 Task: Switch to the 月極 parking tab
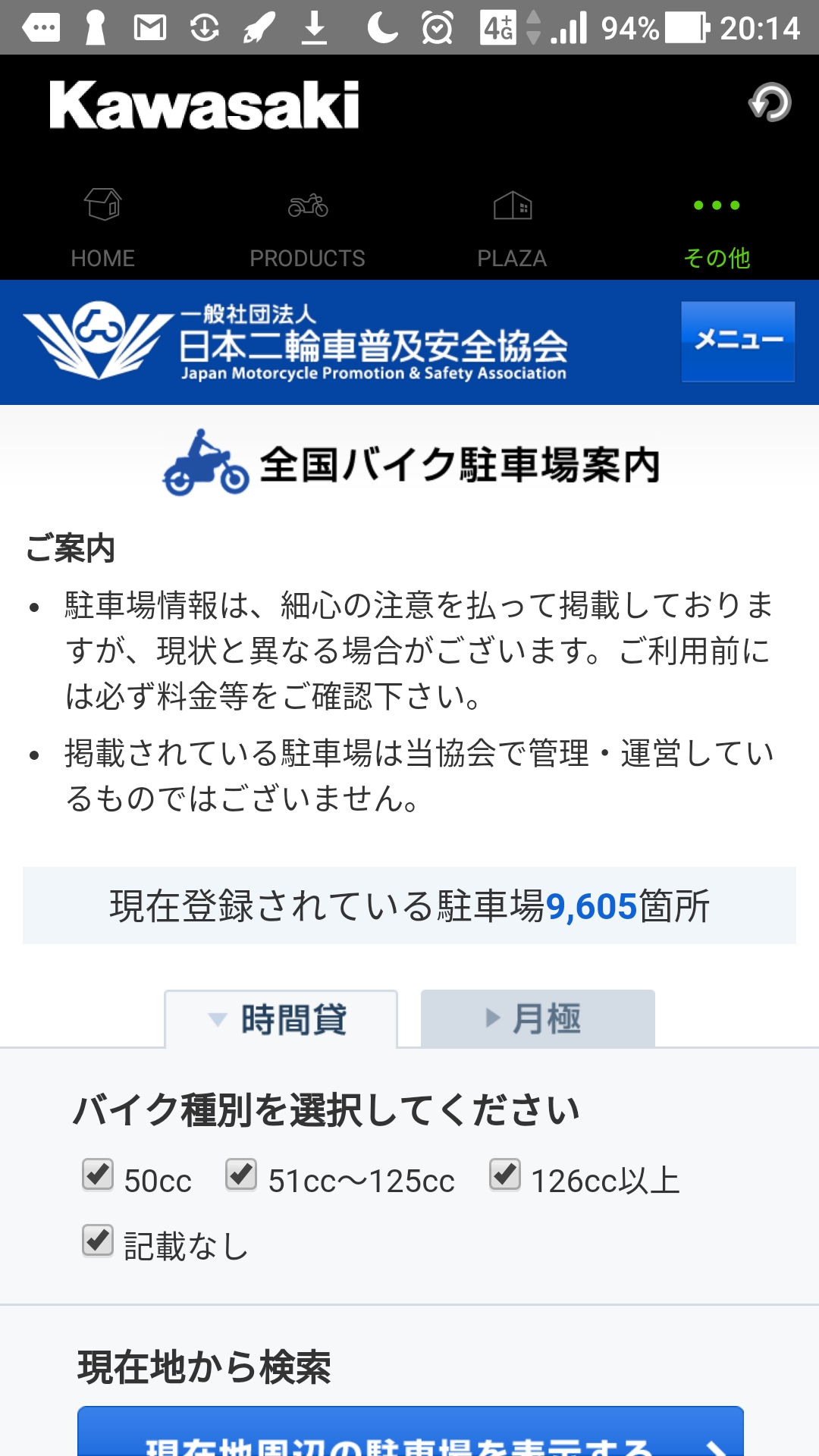point(537,1018)
